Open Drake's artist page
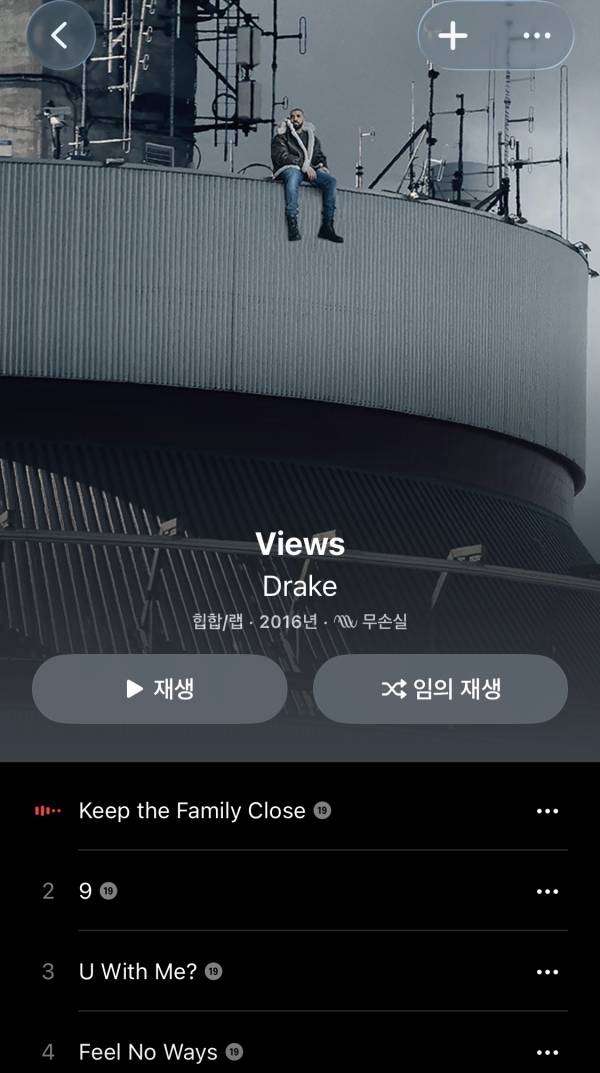This screenshot has width=600, height=1073. tap(300, 586)
